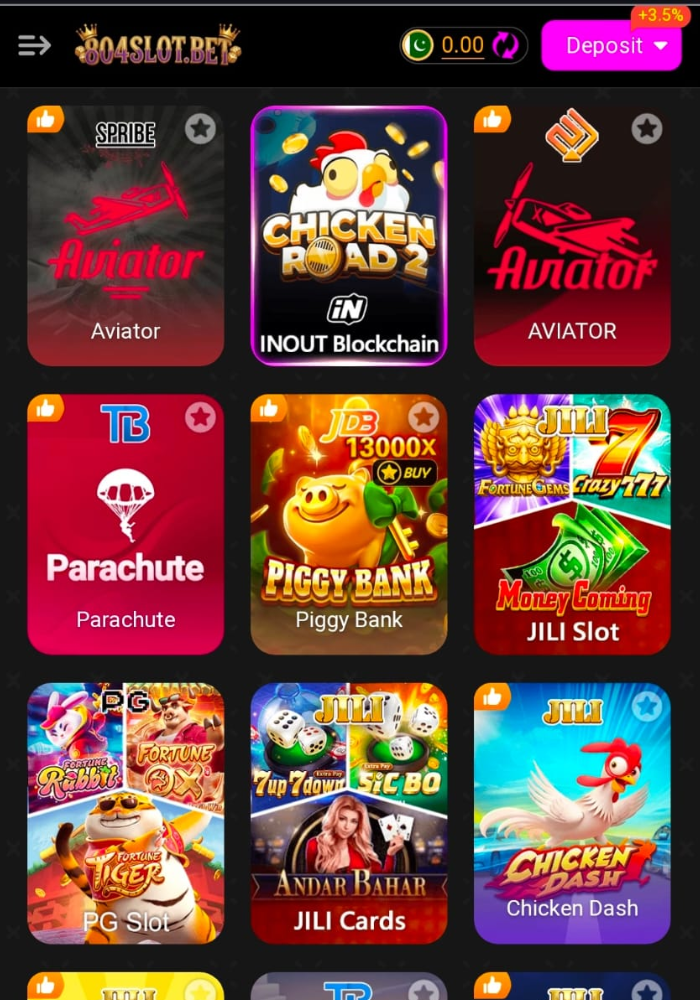Open the side menu drawer
This screenshot has height=1000, width=700.
(x=34, y=45)
